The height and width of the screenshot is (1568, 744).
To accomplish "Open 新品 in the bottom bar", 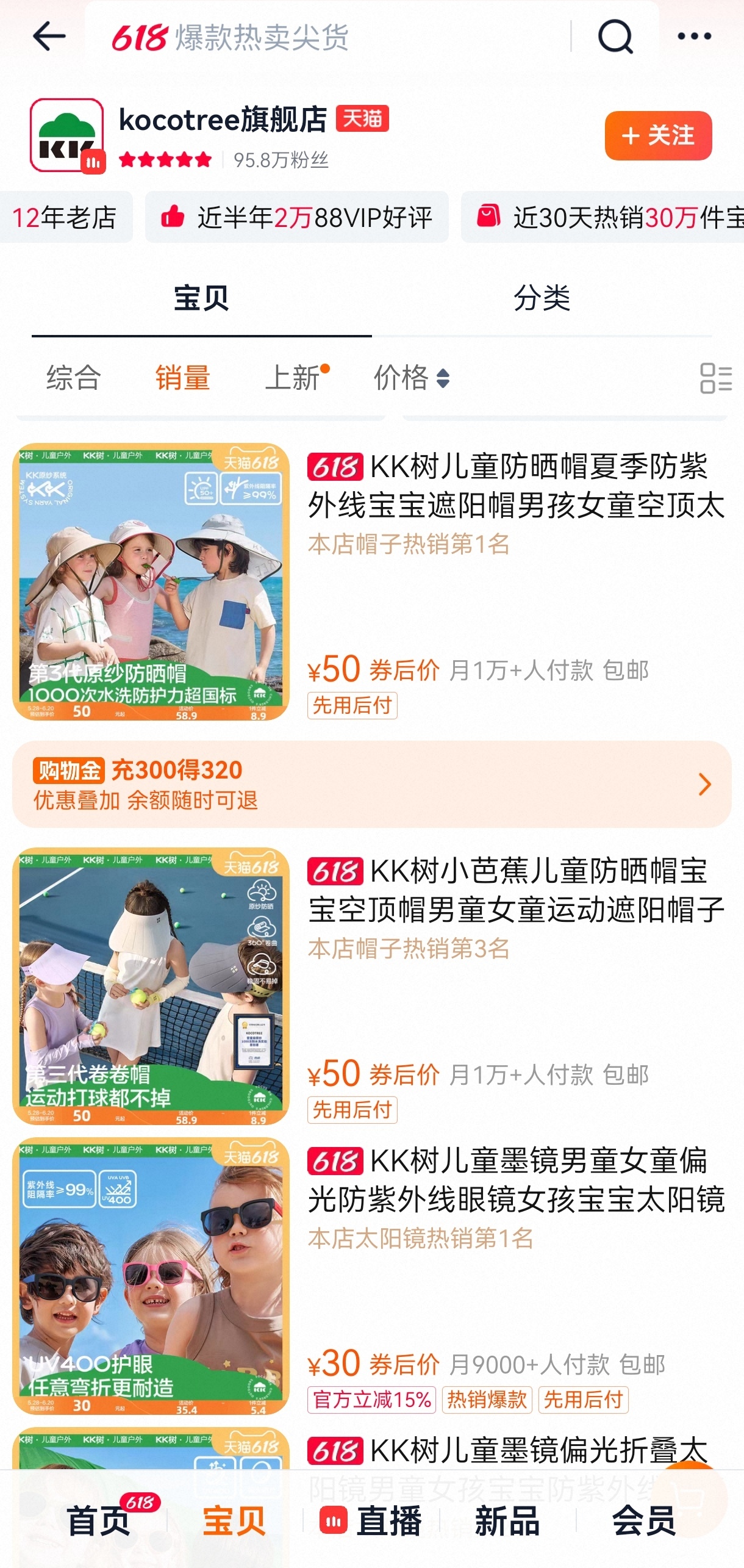I will point(507,1519).
